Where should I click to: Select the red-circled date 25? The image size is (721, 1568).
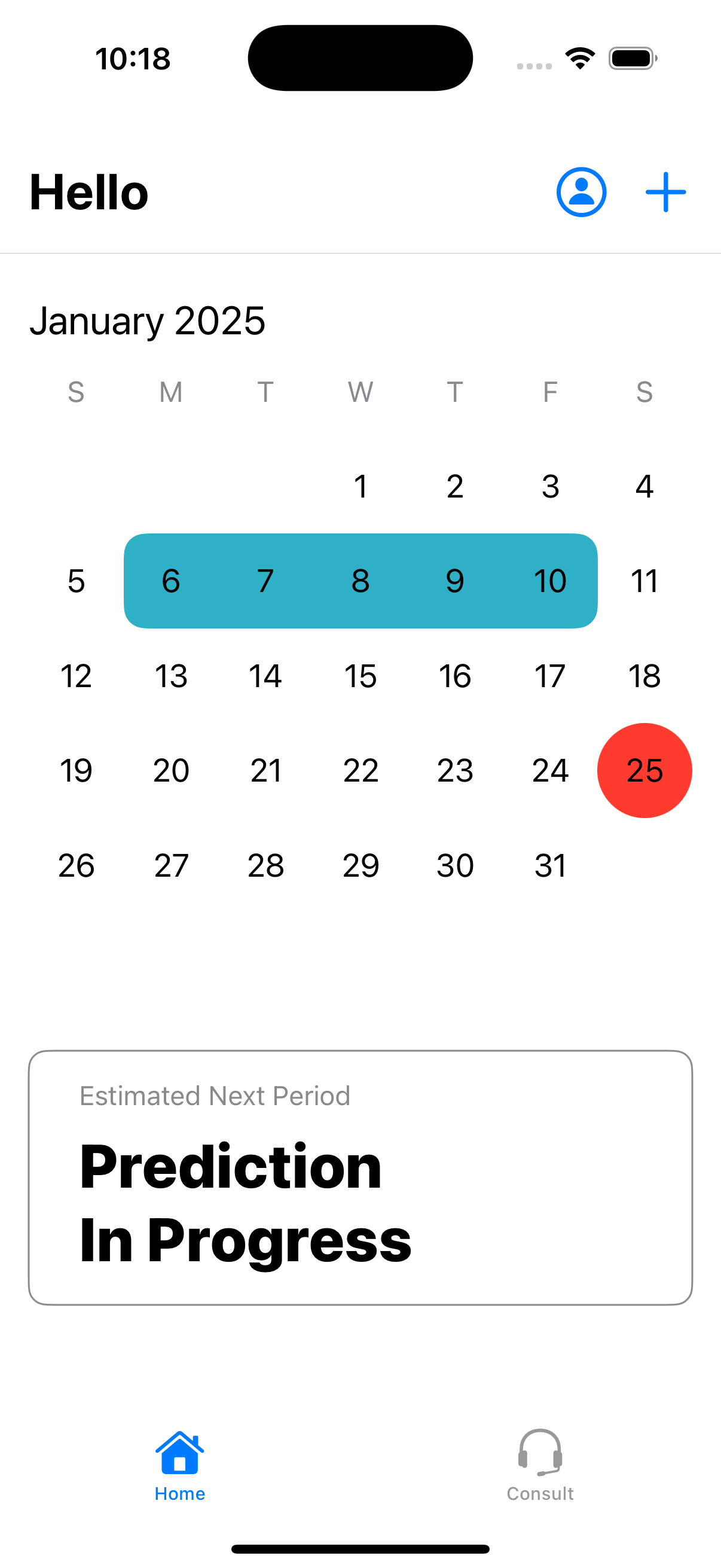644,771
